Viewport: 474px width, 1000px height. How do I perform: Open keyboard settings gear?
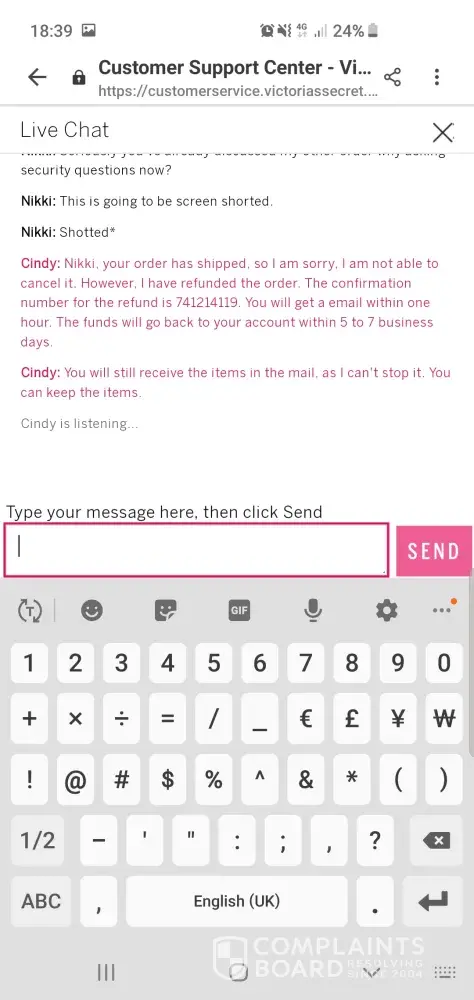coord(387,611)
